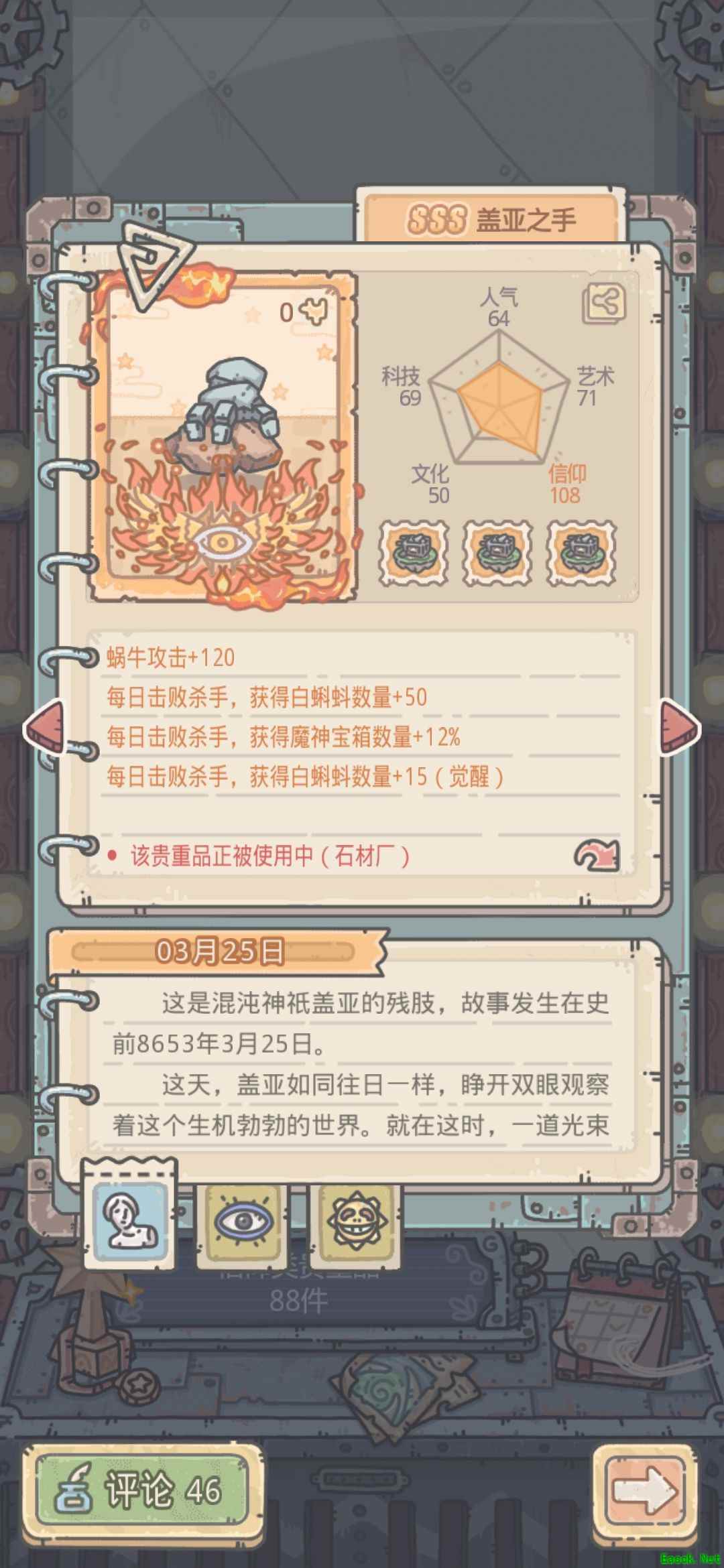This screenshot has height=1568, width=724.
Task: Open the 评论 46 comments
Action: (x=142, y=1490)
